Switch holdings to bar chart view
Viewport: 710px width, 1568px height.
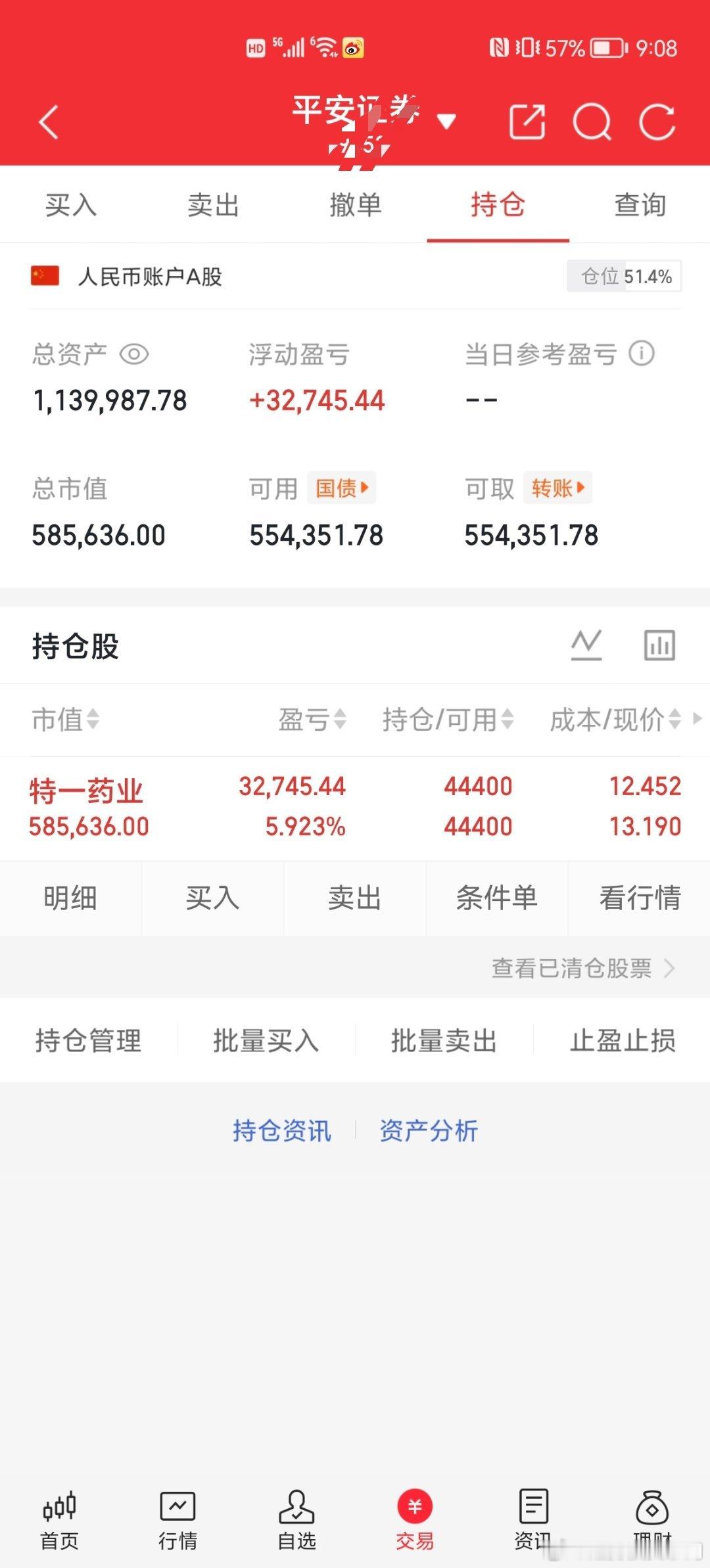tap(659, 645)
